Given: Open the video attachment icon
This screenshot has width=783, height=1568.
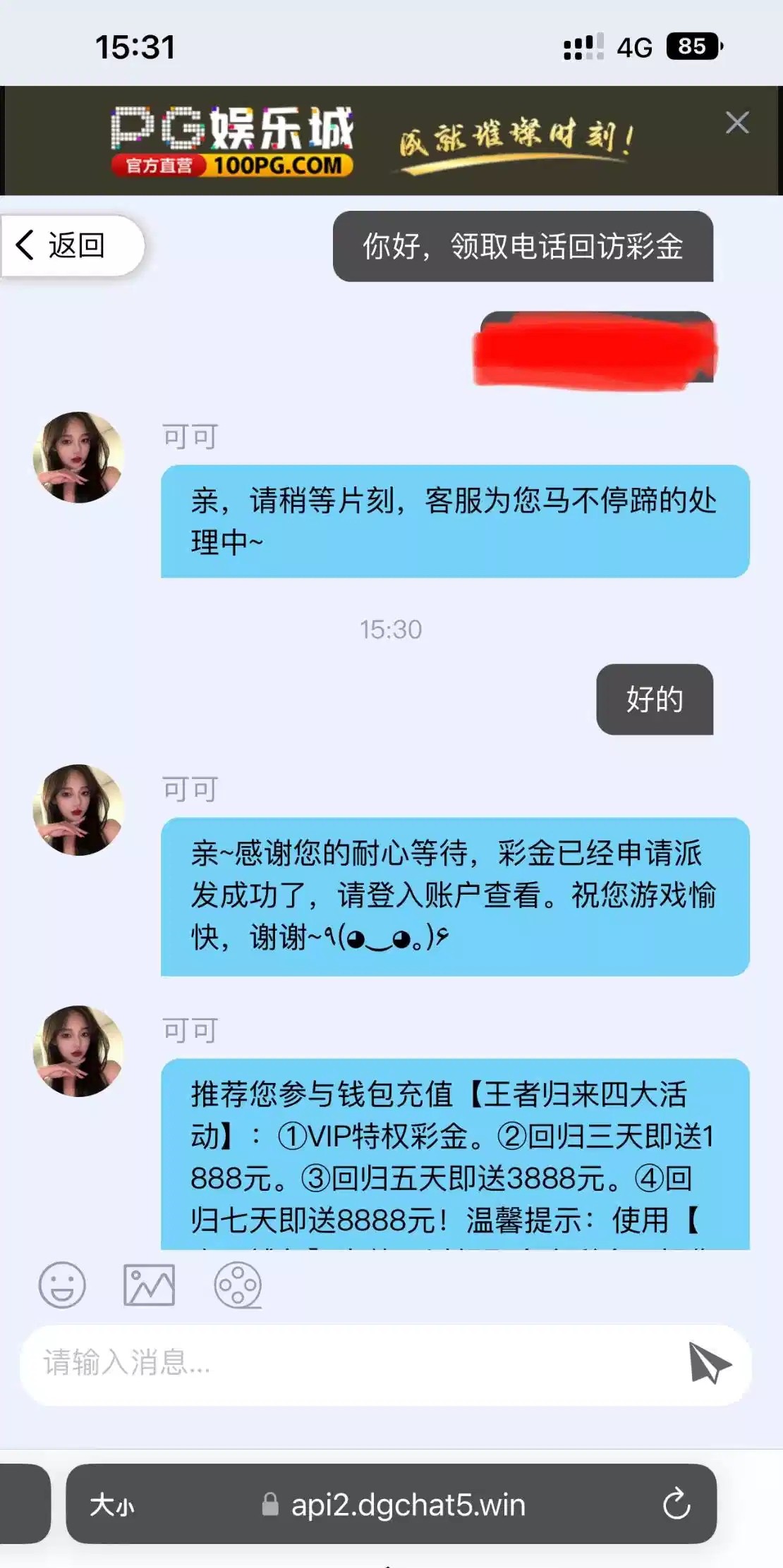Looking at the screenshot, I should point(240,1285).
